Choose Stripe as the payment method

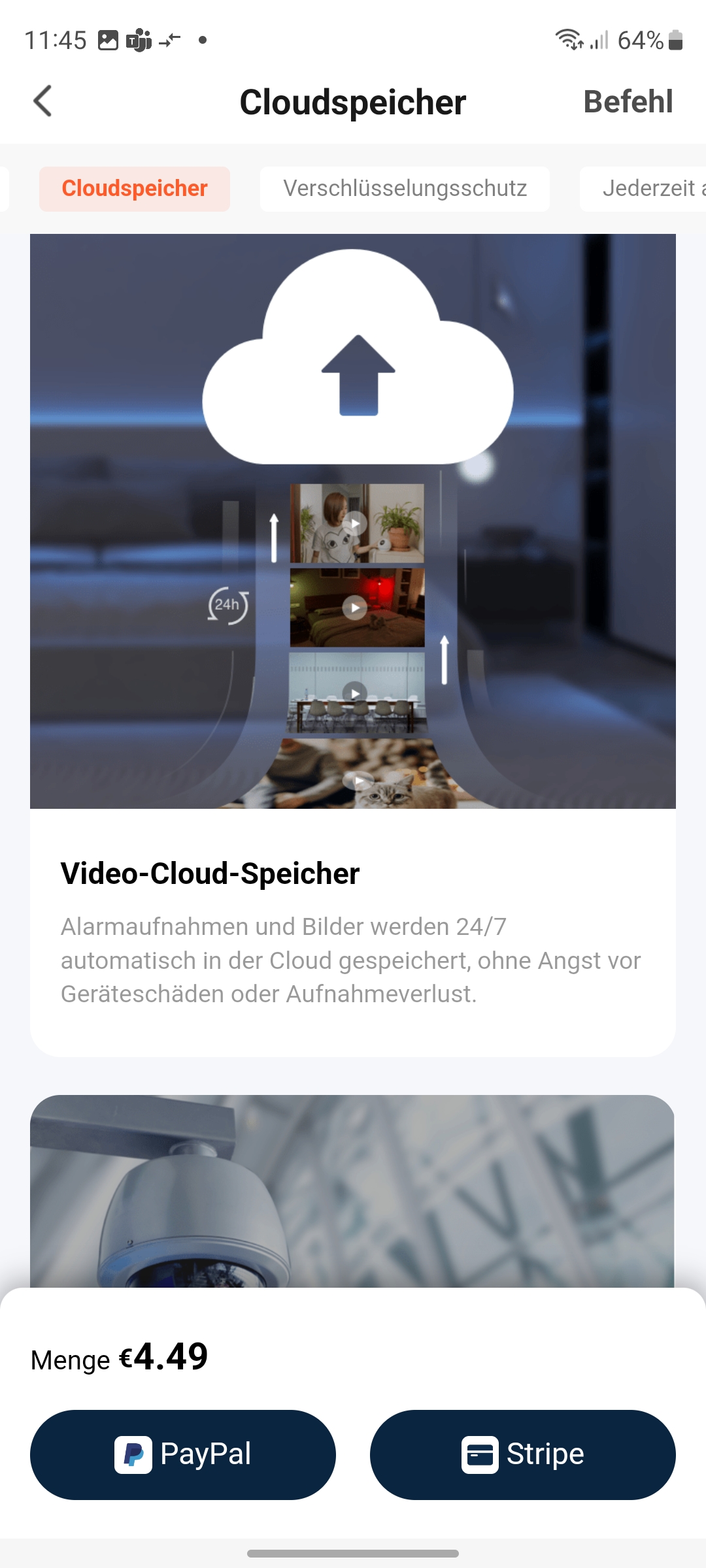pyautogui.click(x=522, y=1454)
